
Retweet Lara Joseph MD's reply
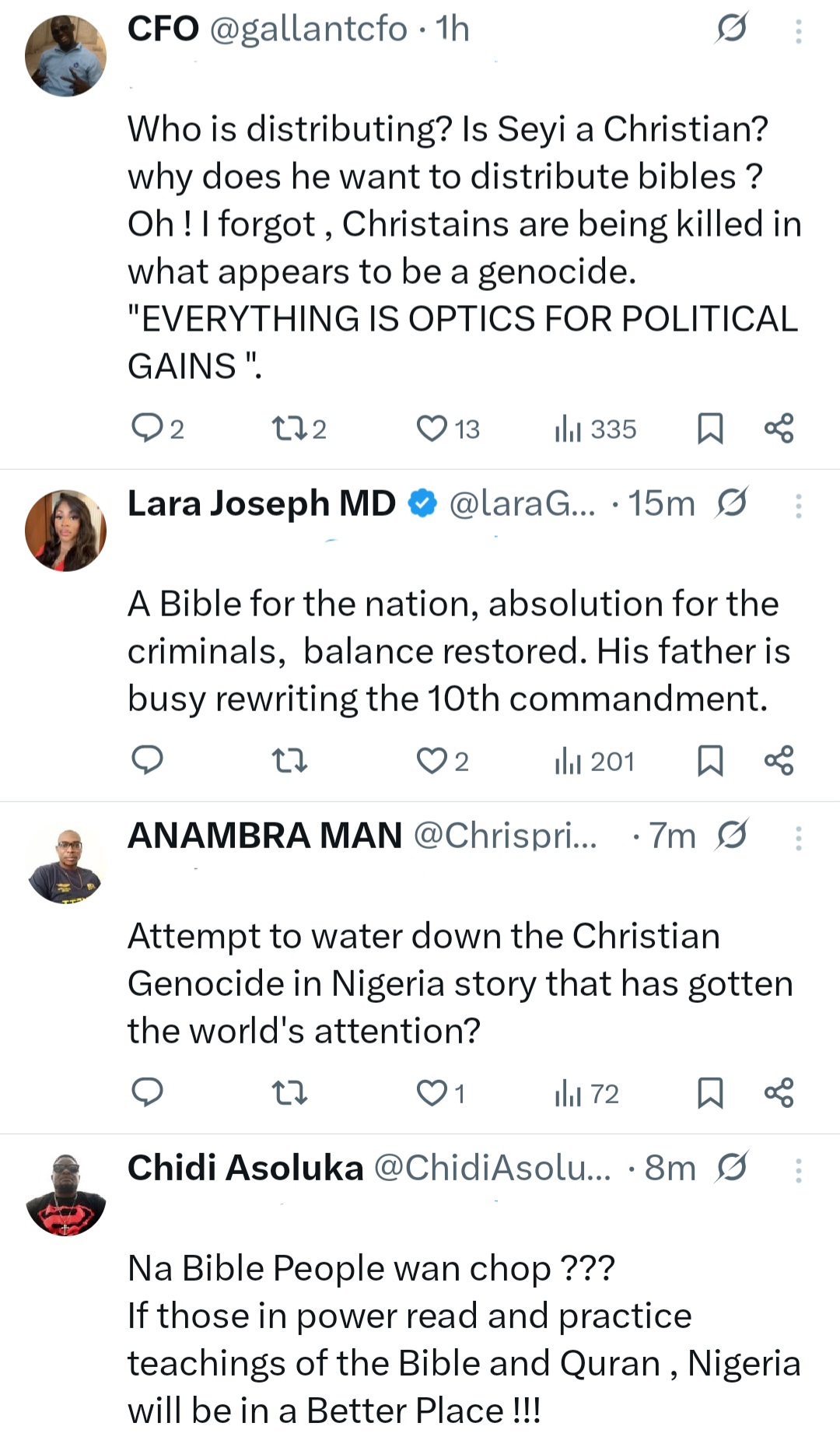click(x=290, y=761)
